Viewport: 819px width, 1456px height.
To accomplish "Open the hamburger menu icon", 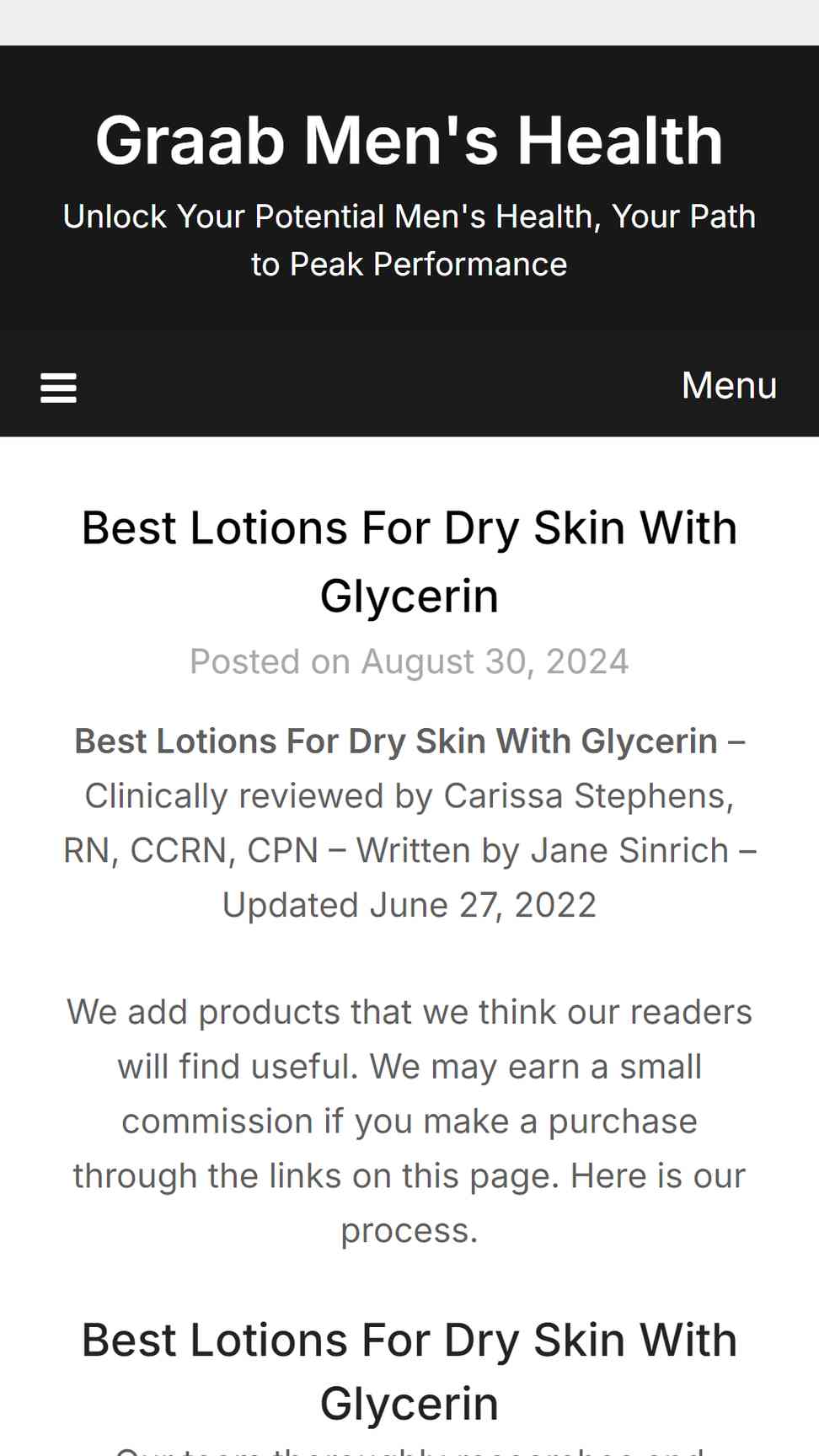I will tap(58, 388).
